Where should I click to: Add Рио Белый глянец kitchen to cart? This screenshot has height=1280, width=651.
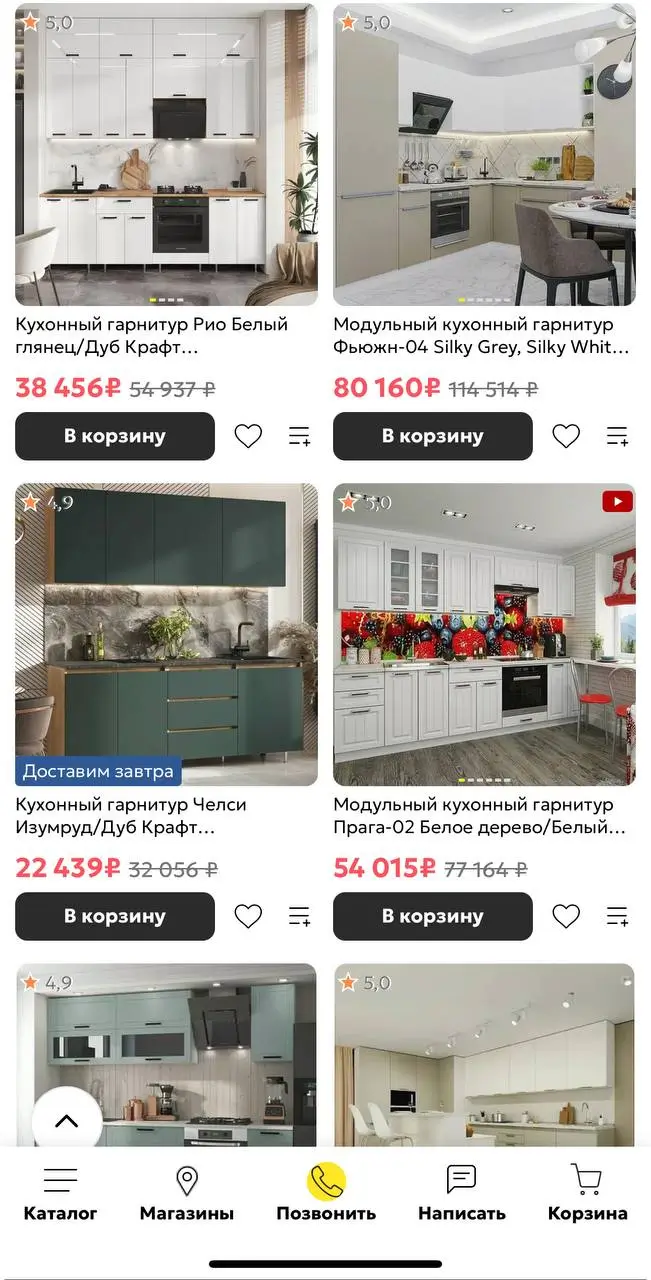point(115,436)
